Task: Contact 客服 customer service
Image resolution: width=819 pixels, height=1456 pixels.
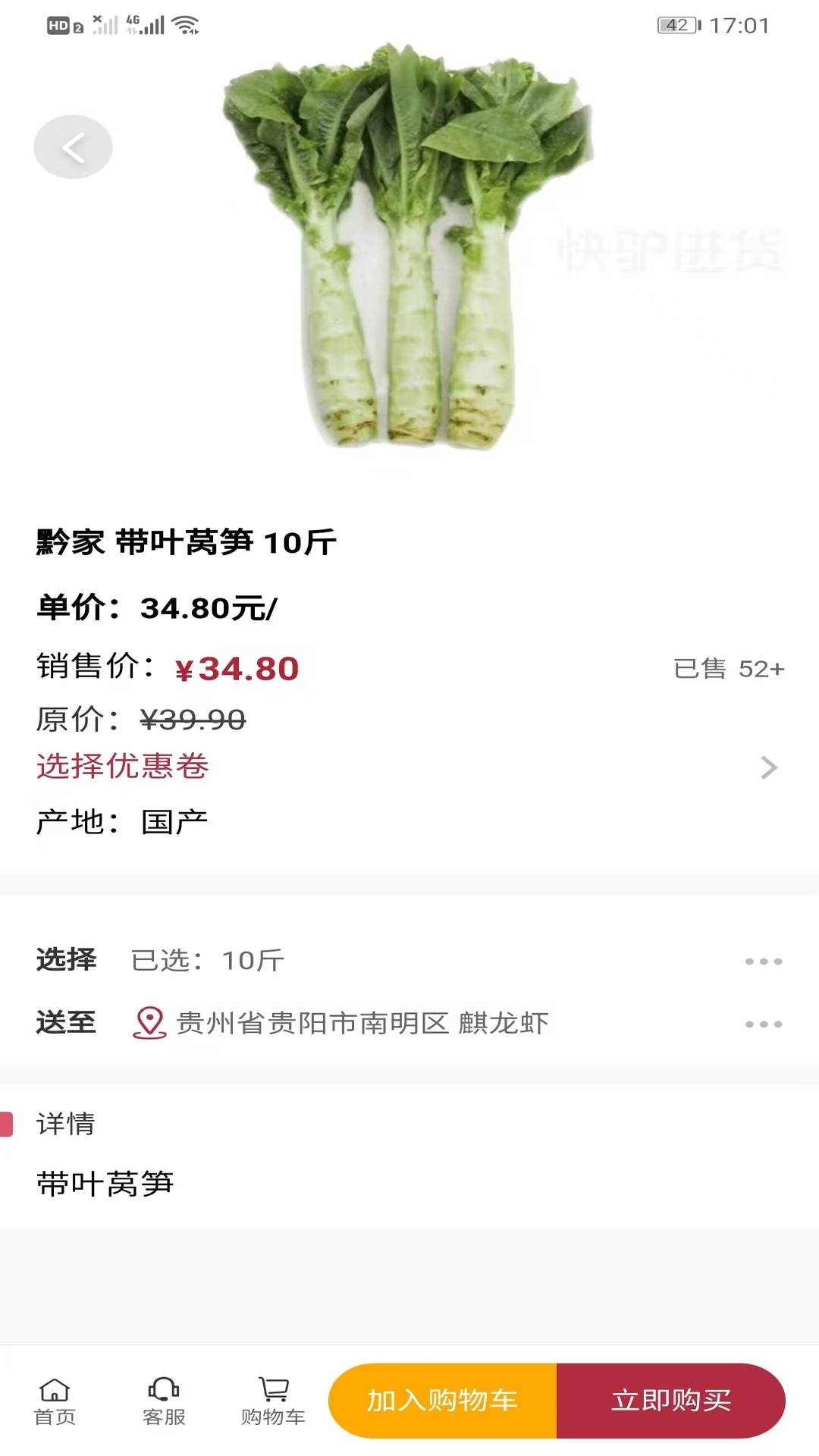Action: (164, 1401)
